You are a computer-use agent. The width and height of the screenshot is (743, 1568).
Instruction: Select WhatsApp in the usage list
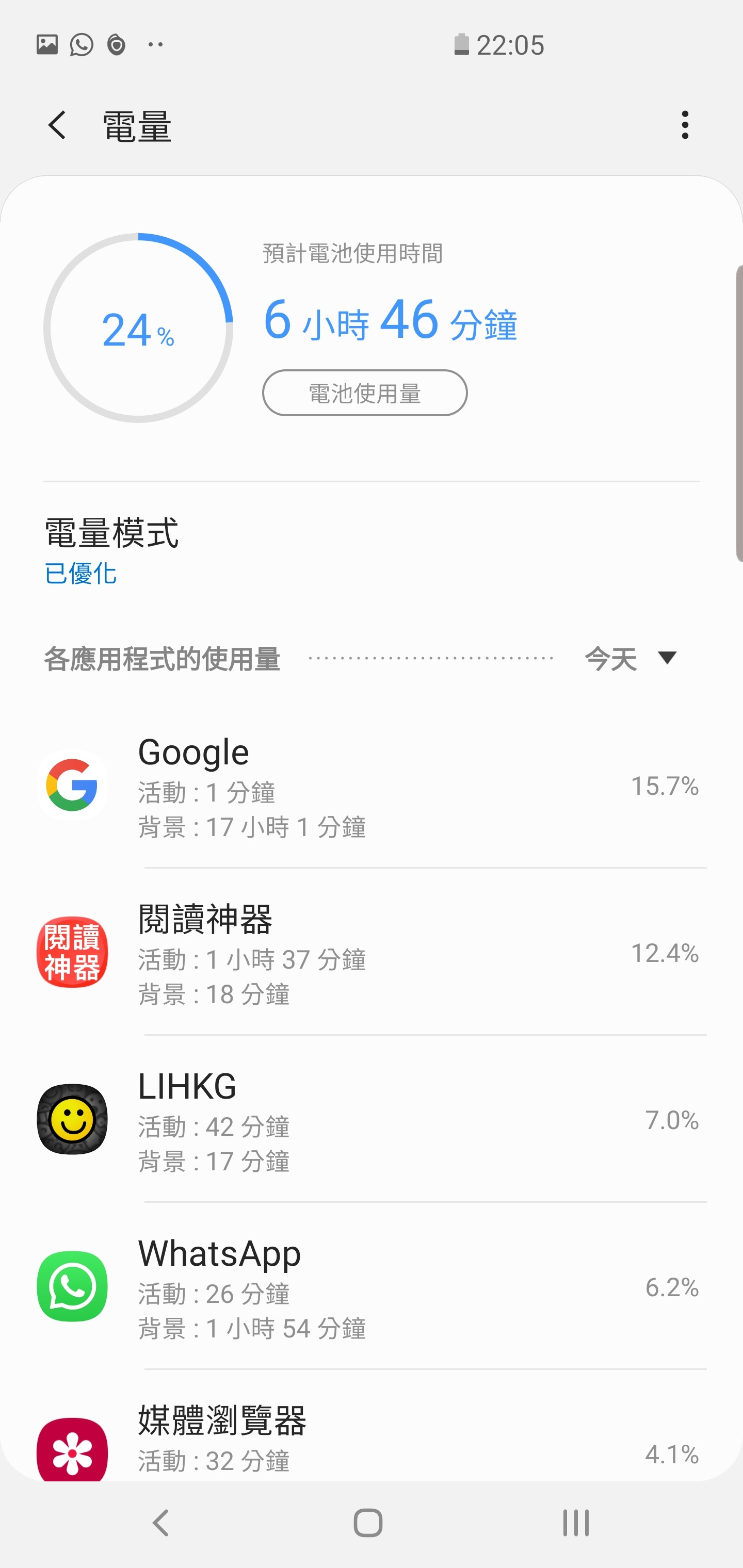pyautogui.click(x=372, y=1286)
